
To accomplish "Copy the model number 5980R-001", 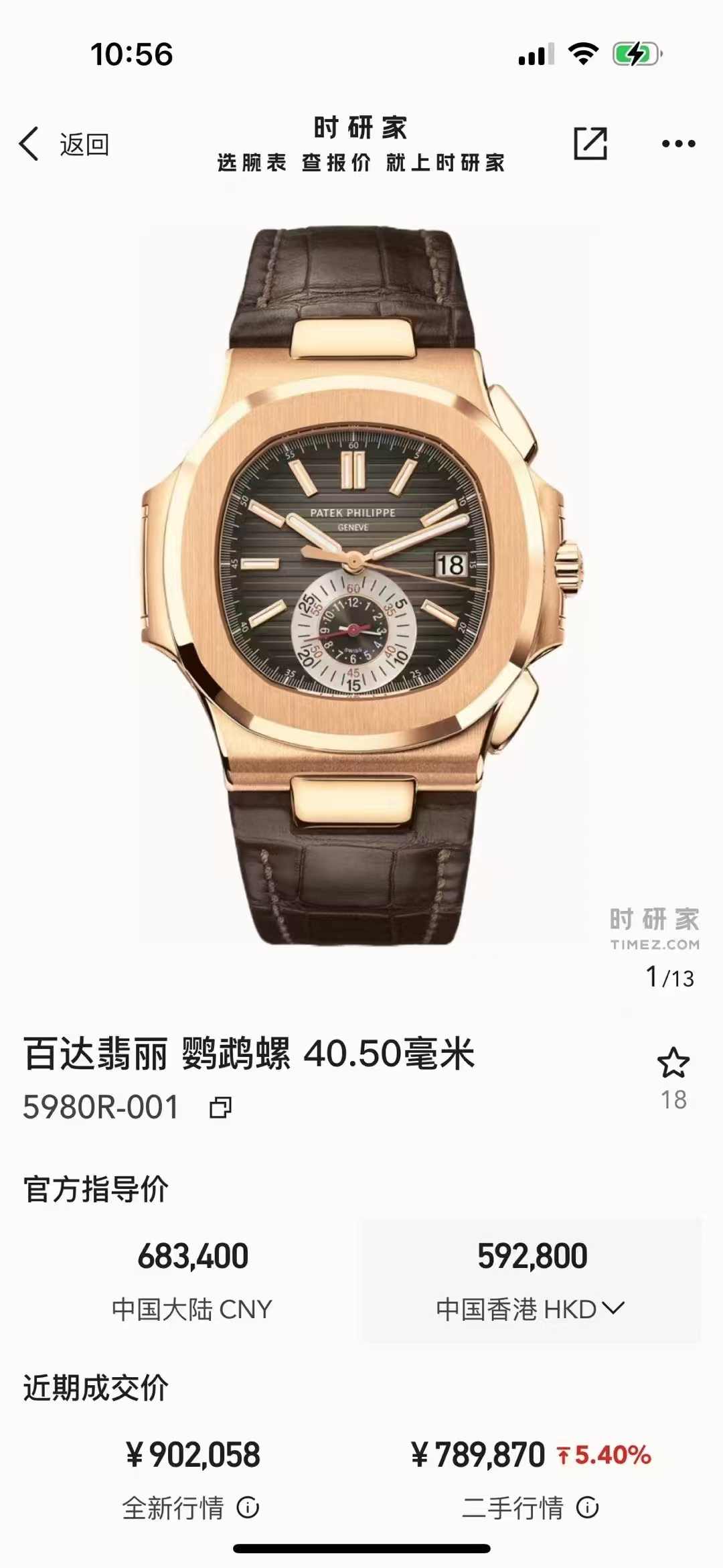I will click(x=220, y=1108).
